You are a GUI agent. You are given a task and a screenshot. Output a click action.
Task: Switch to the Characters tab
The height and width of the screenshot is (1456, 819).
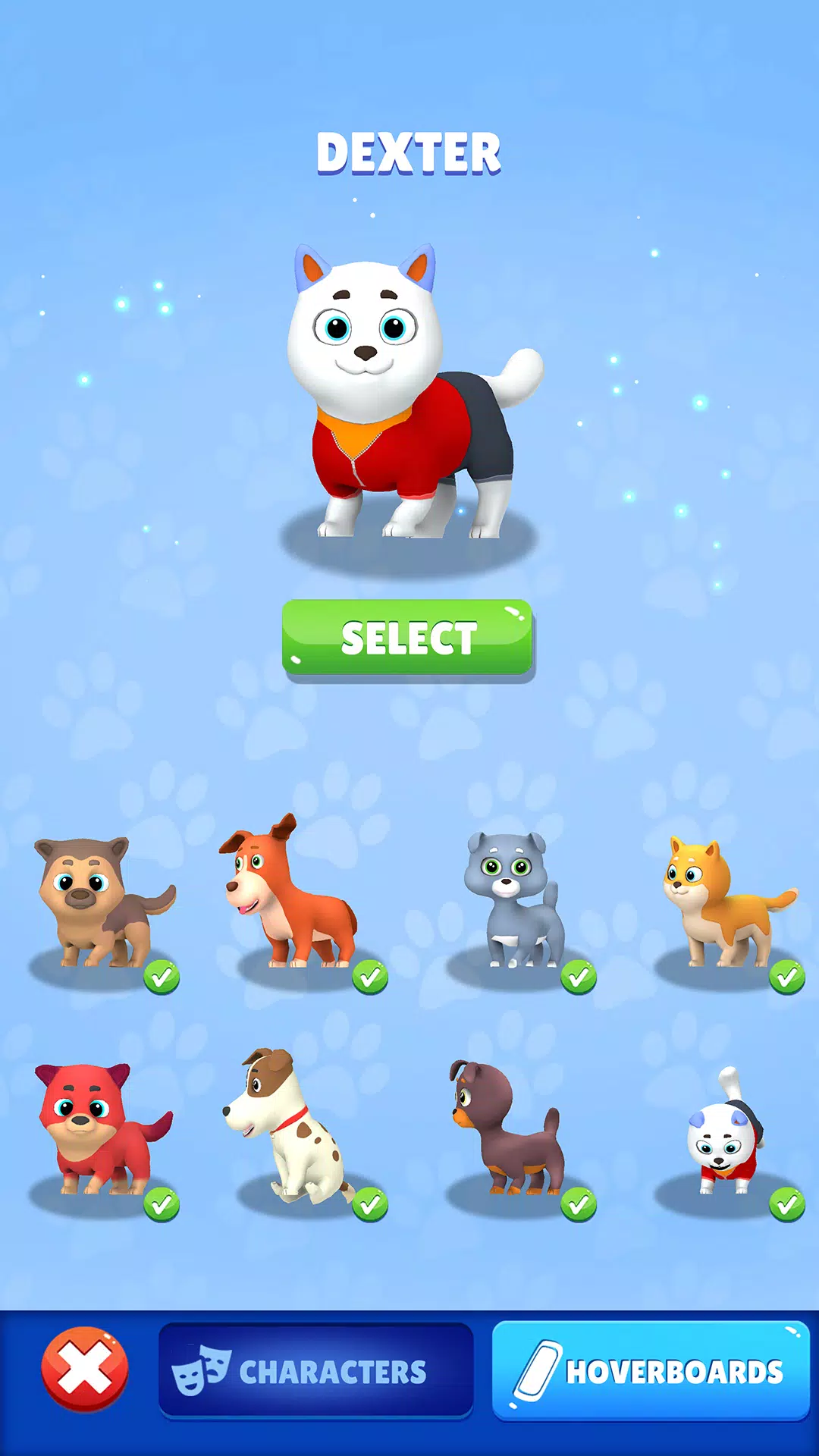coord(315,1371)
